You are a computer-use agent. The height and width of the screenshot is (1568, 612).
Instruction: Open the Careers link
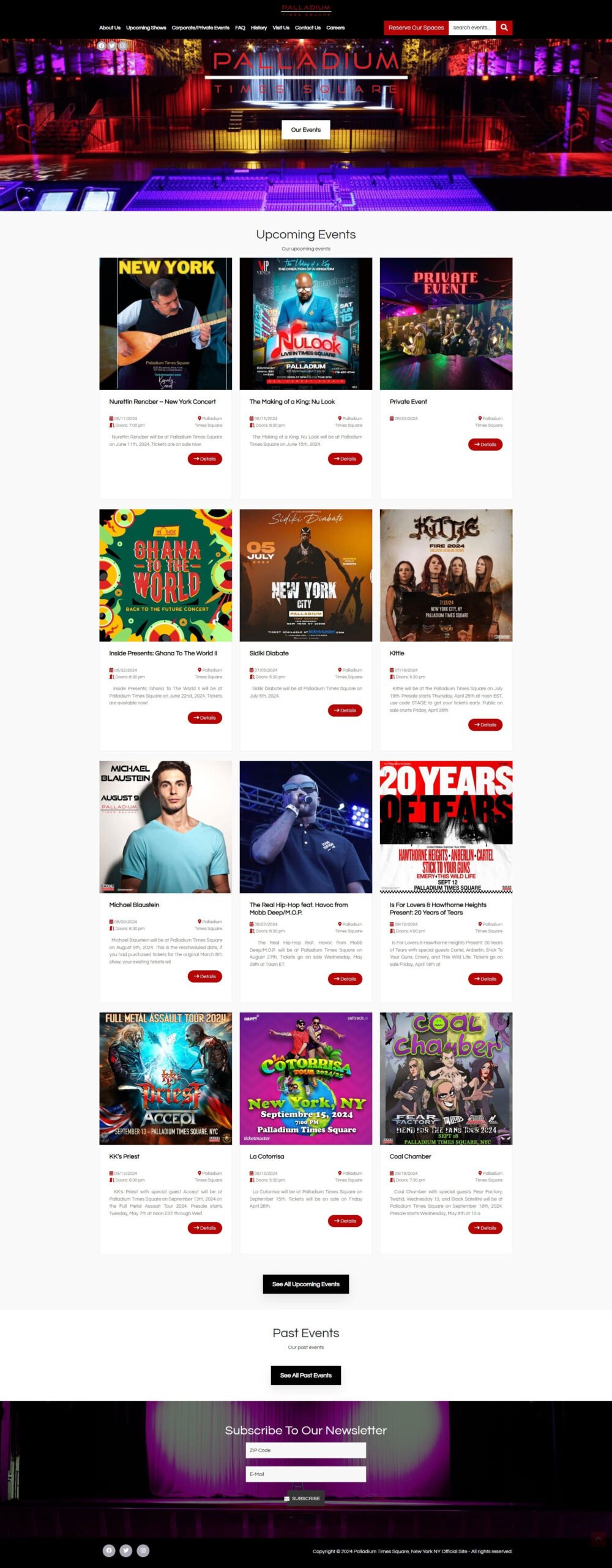click(335, 28)
